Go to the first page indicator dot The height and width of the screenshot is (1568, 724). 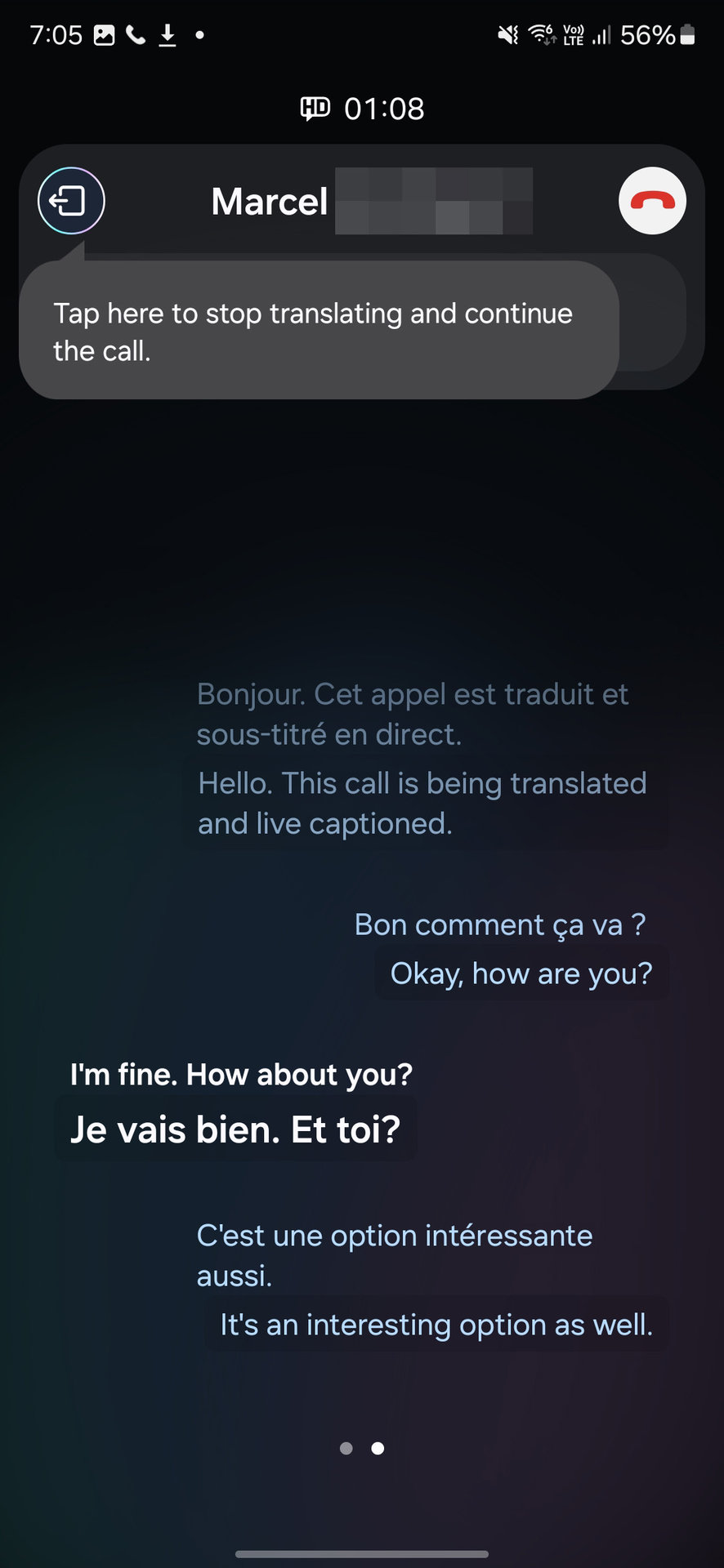point(346,1448)
